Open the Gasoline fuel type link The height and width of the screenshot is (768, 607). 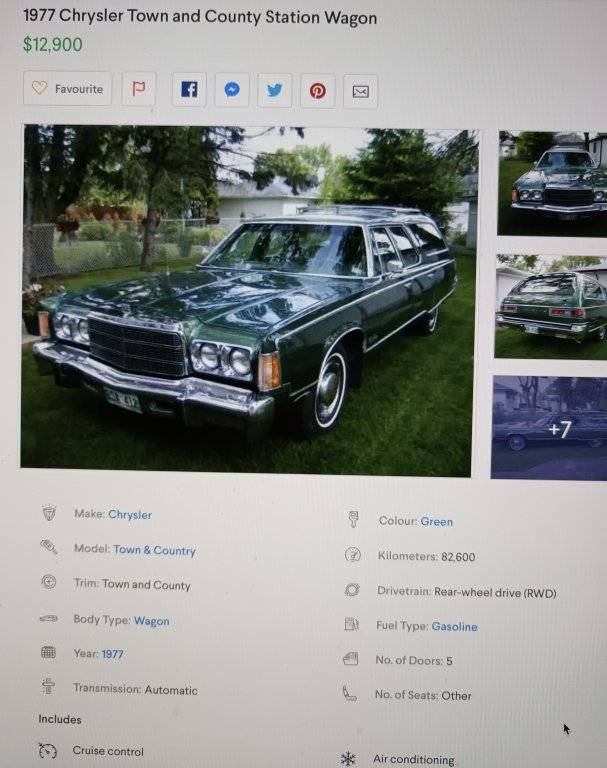pyautogui.click(x=454, y=627)
